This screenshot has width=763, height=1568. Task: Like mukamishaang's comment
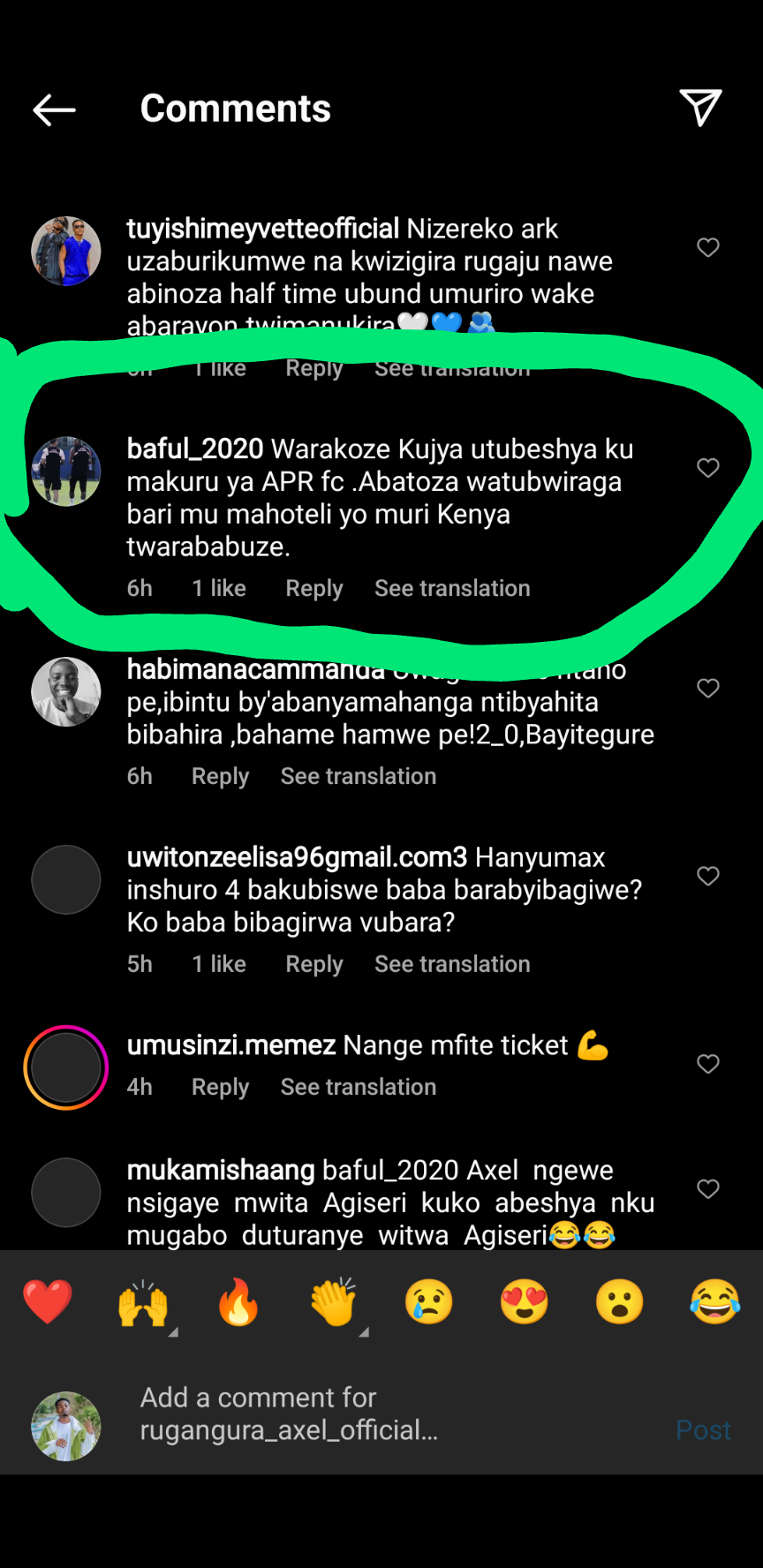(x=708, y=1189)
